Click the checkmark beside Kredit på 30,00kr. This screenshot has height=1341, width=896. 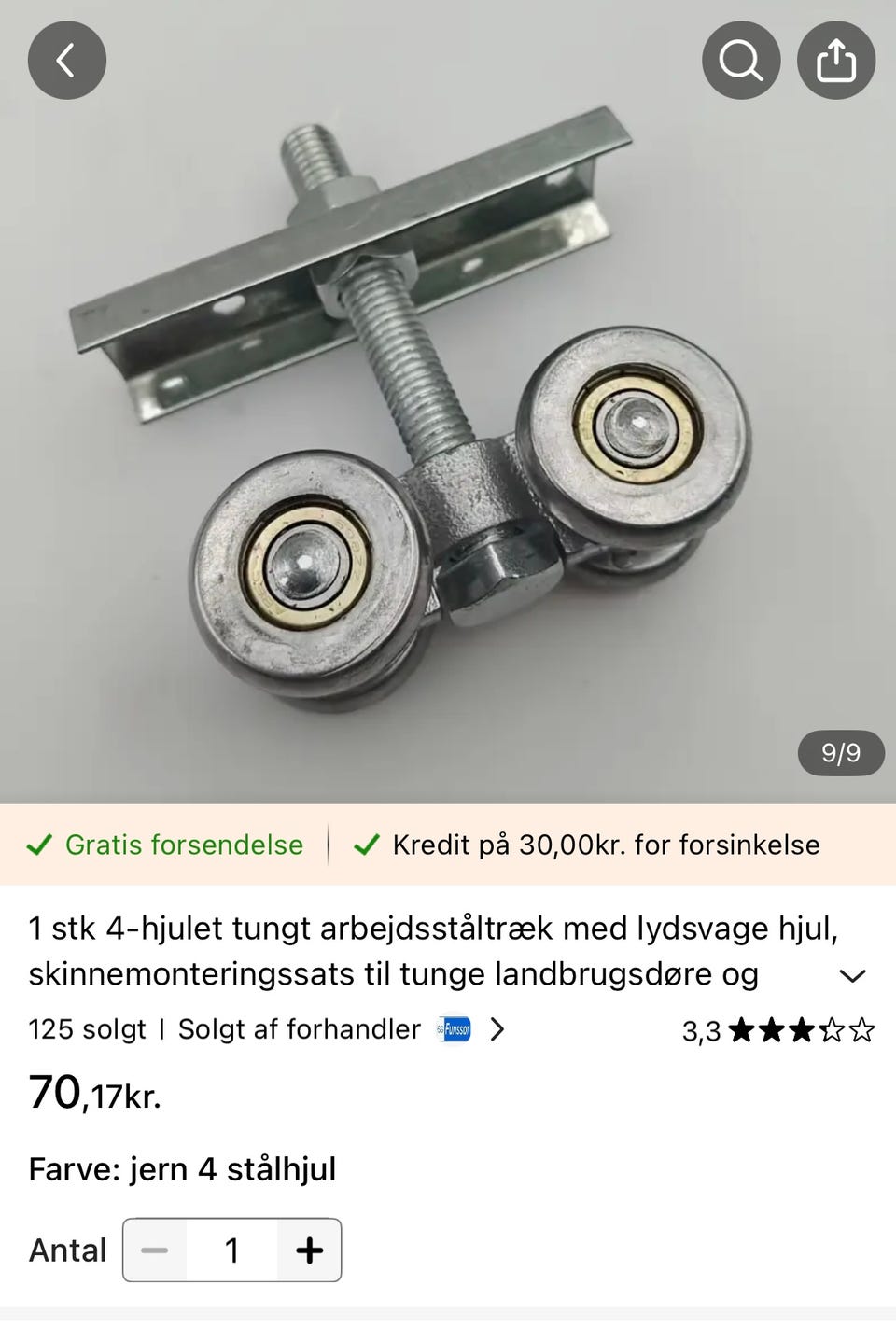click(367, 845)
